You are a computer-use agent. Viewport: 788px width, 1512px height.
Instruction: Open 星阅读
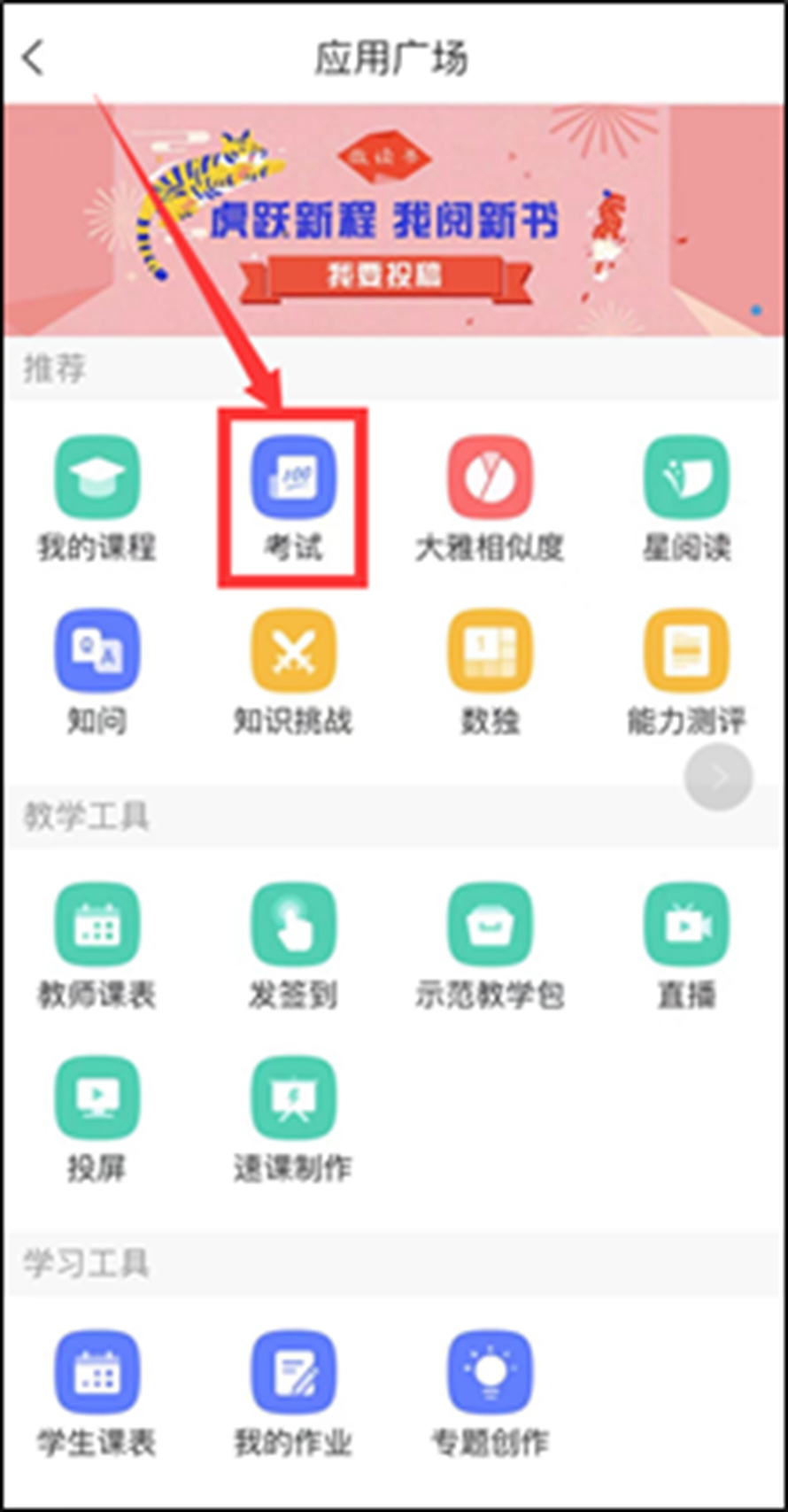pyautogui.click(x=686, y=477)
